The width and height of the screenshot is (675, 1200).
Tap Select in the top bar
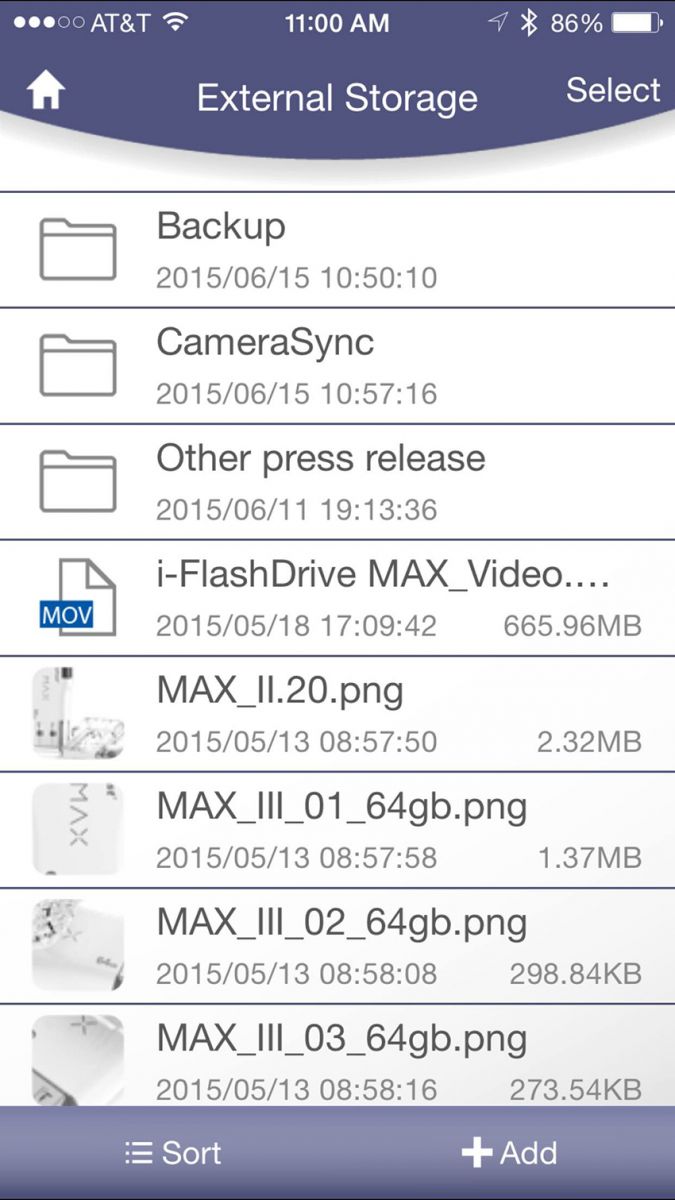point(613,90)
